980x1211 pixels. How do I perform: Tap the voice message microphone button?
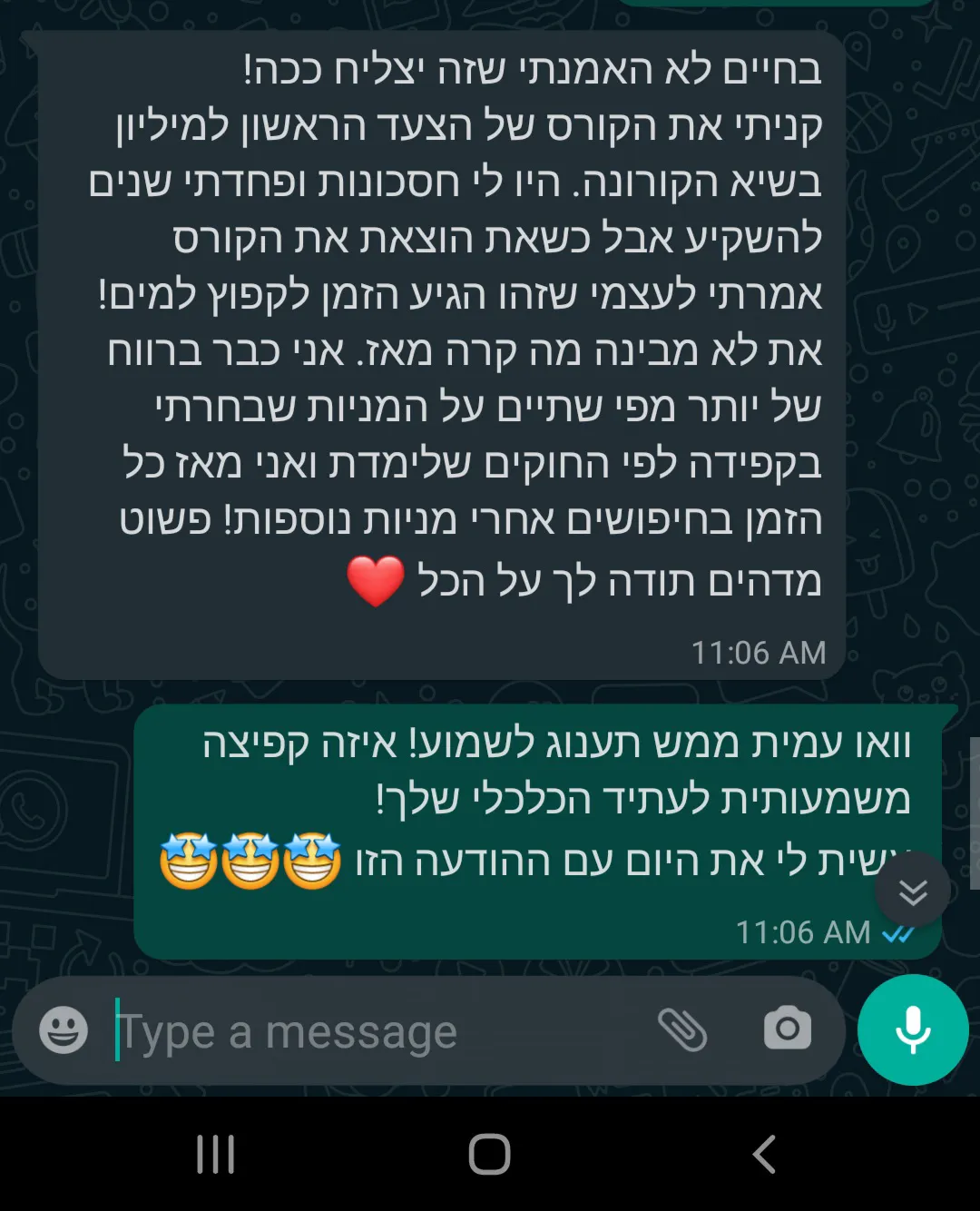(913, 1030)
